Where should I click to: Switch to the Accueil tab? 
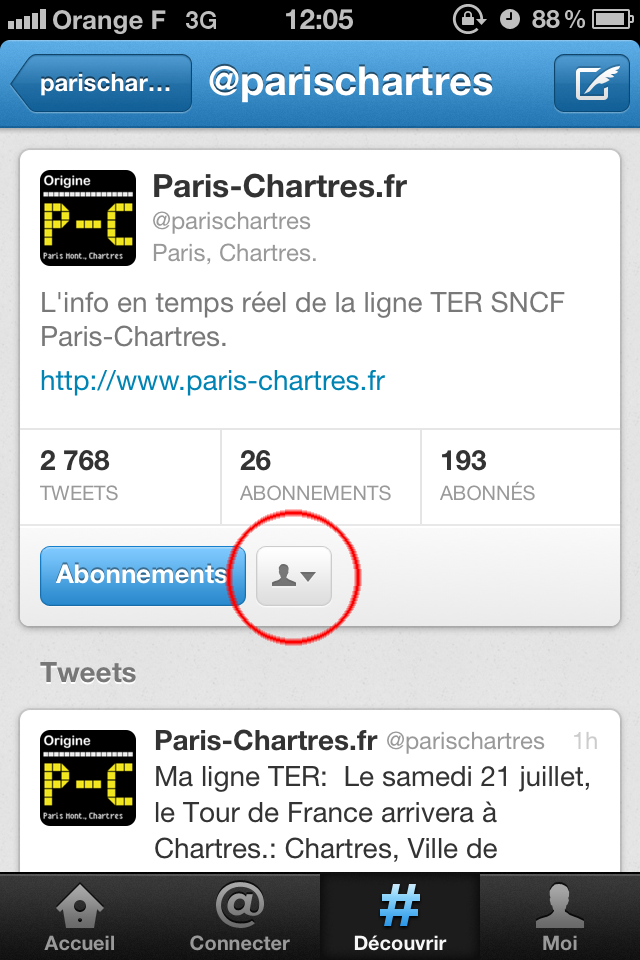coord(80,918)
